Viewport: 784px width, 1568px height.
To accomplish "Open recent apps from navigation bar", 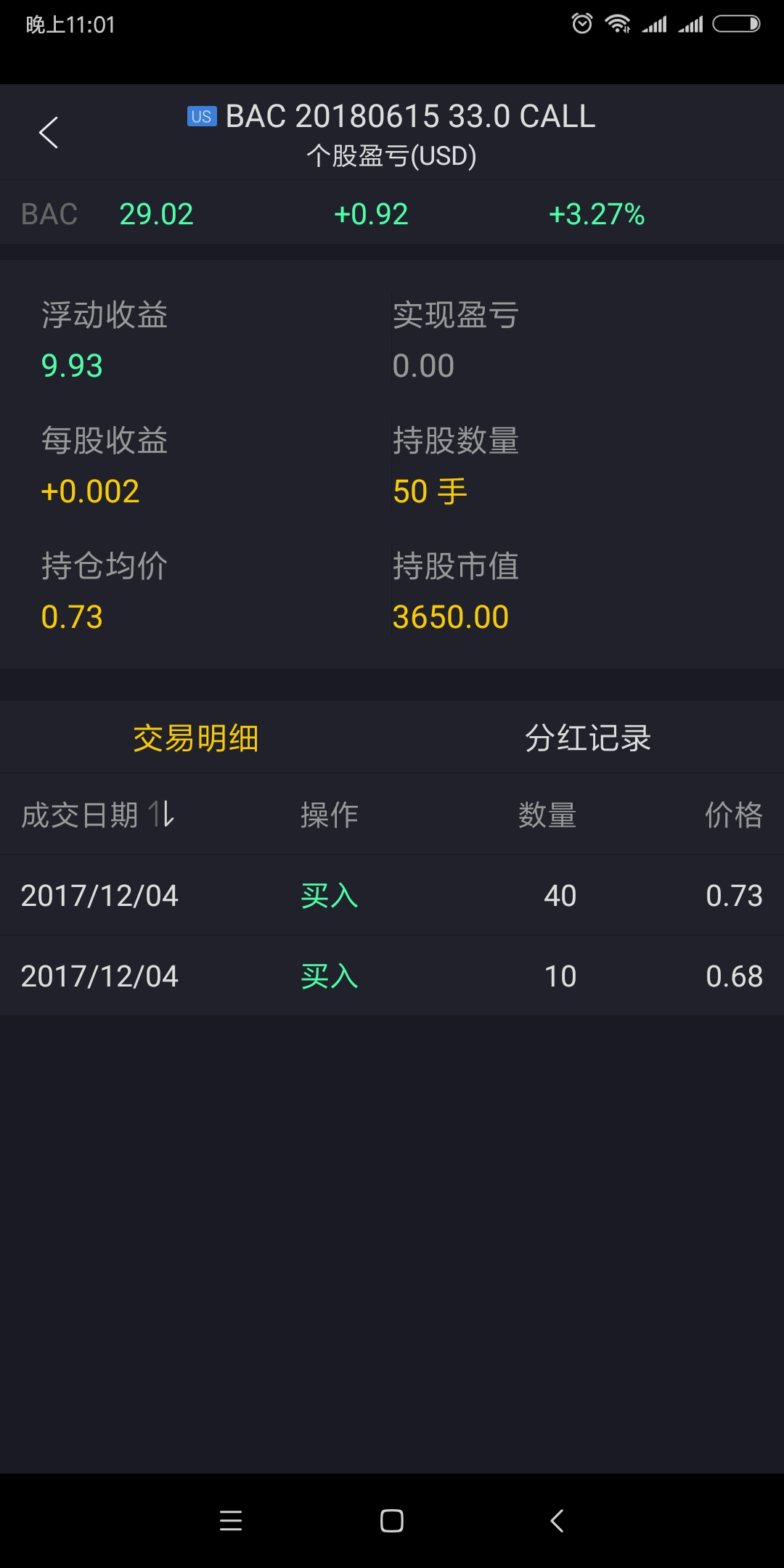I will tap(231, 1521).
